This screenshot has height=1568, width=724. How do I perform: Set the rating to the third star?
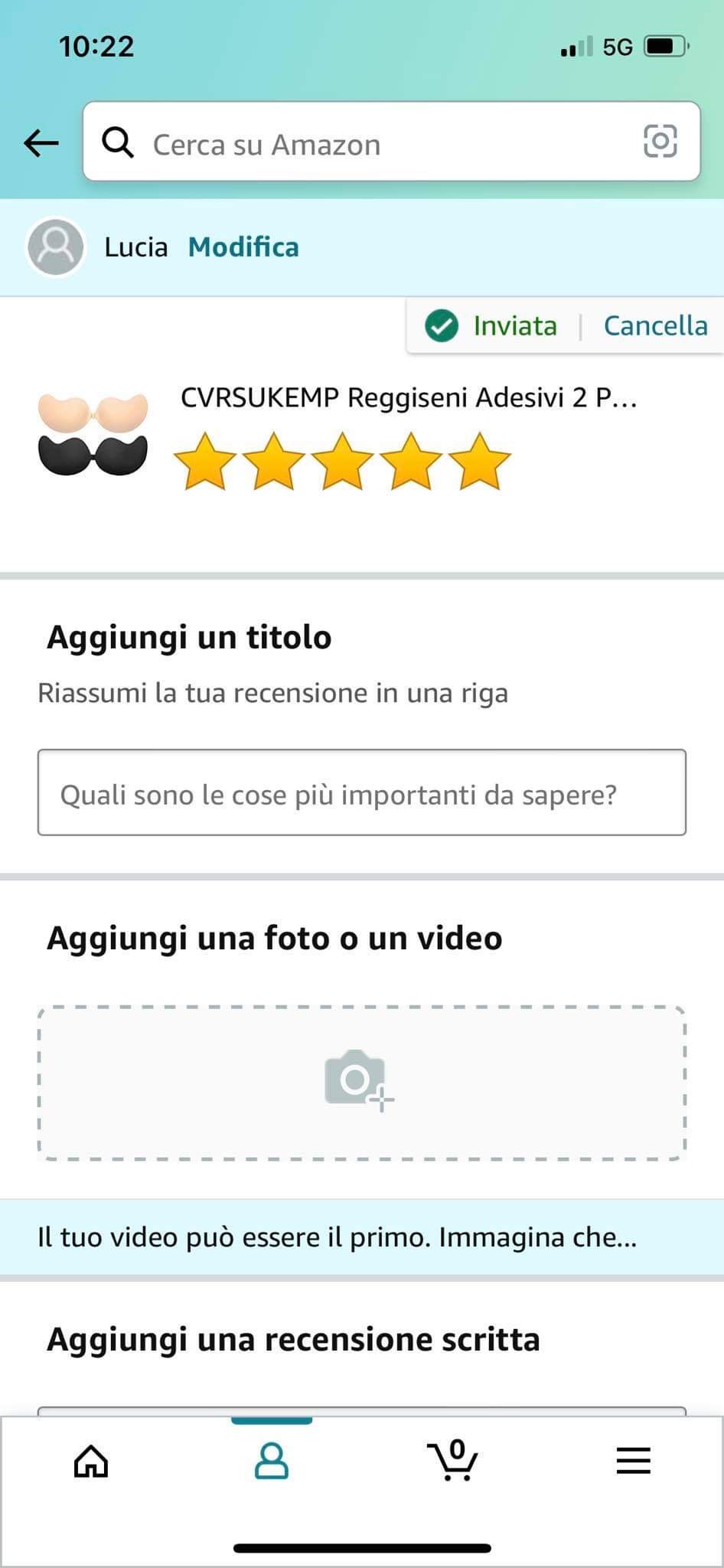coord(342,462)
